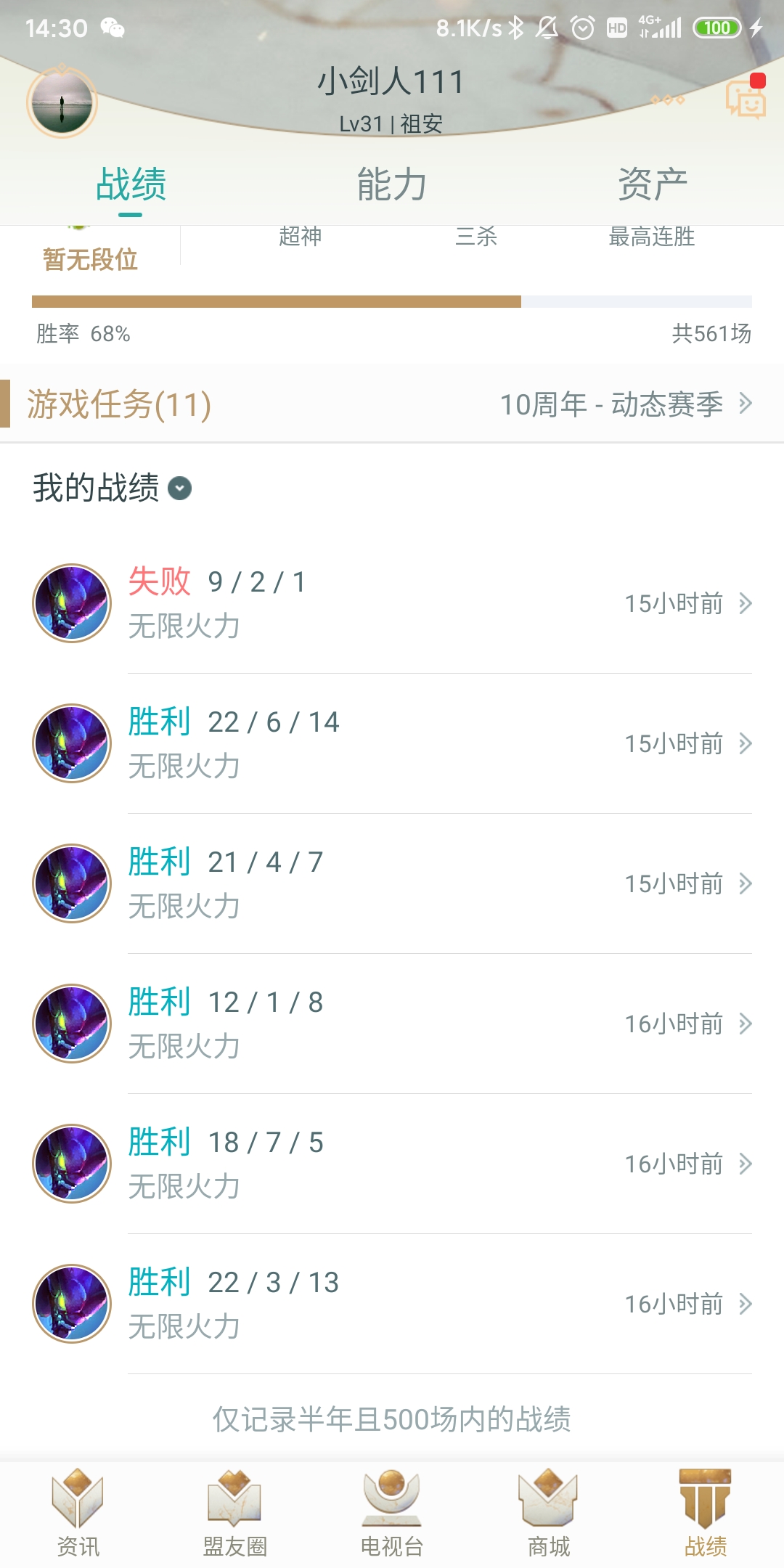The height and width of the screenshot is (1568, 784).
Task: Open the 电视台 TV section
Action: coord(391,1514)
